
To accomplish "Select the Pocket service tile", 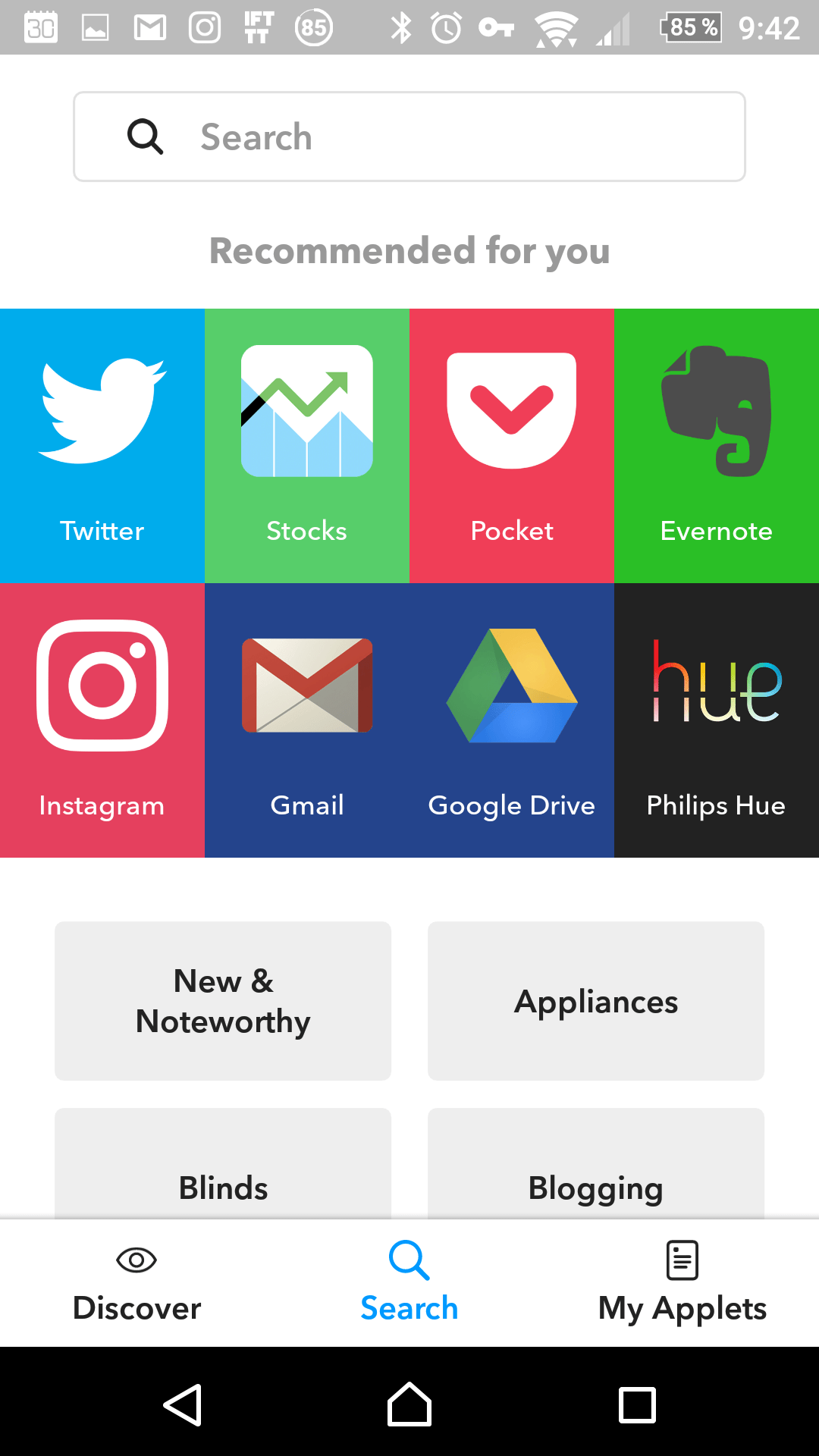I will (x=512, y=446).
